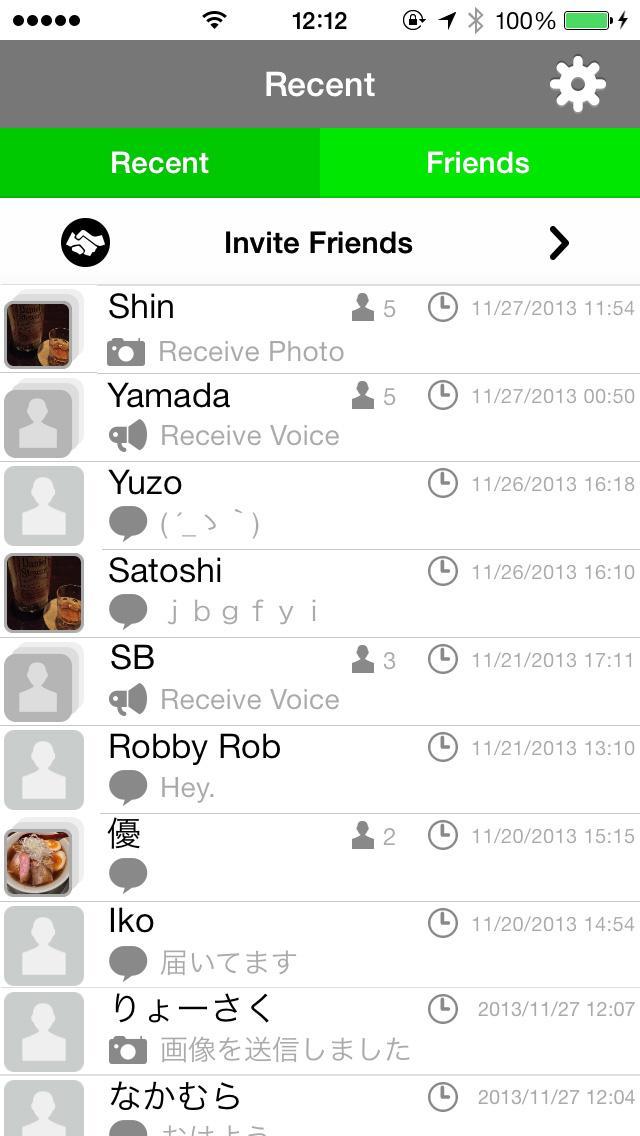Open Yamada's group conversation

coord(320,416)
